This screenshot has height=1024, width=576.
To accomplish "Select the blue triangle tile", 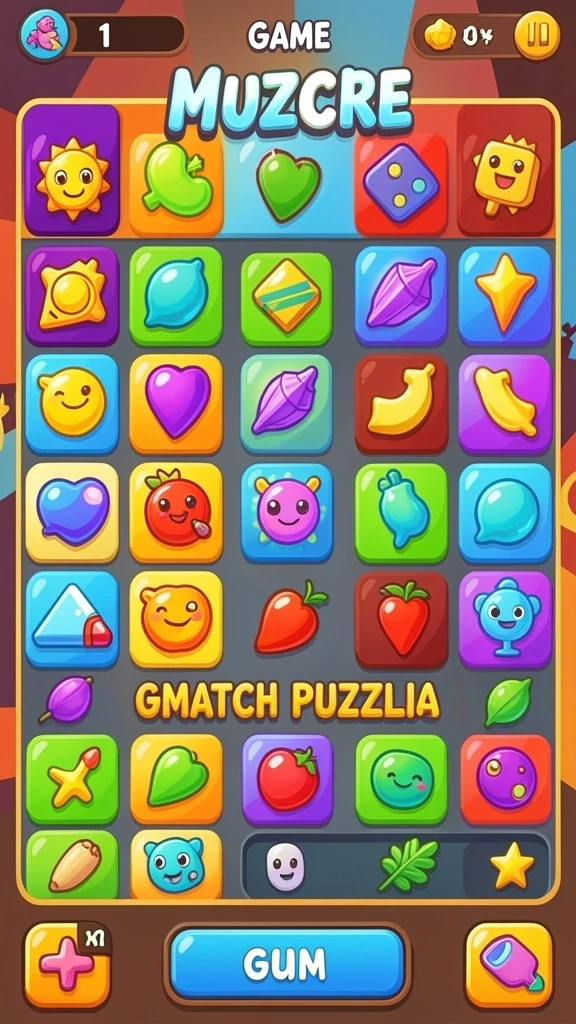I will (72, 619).
